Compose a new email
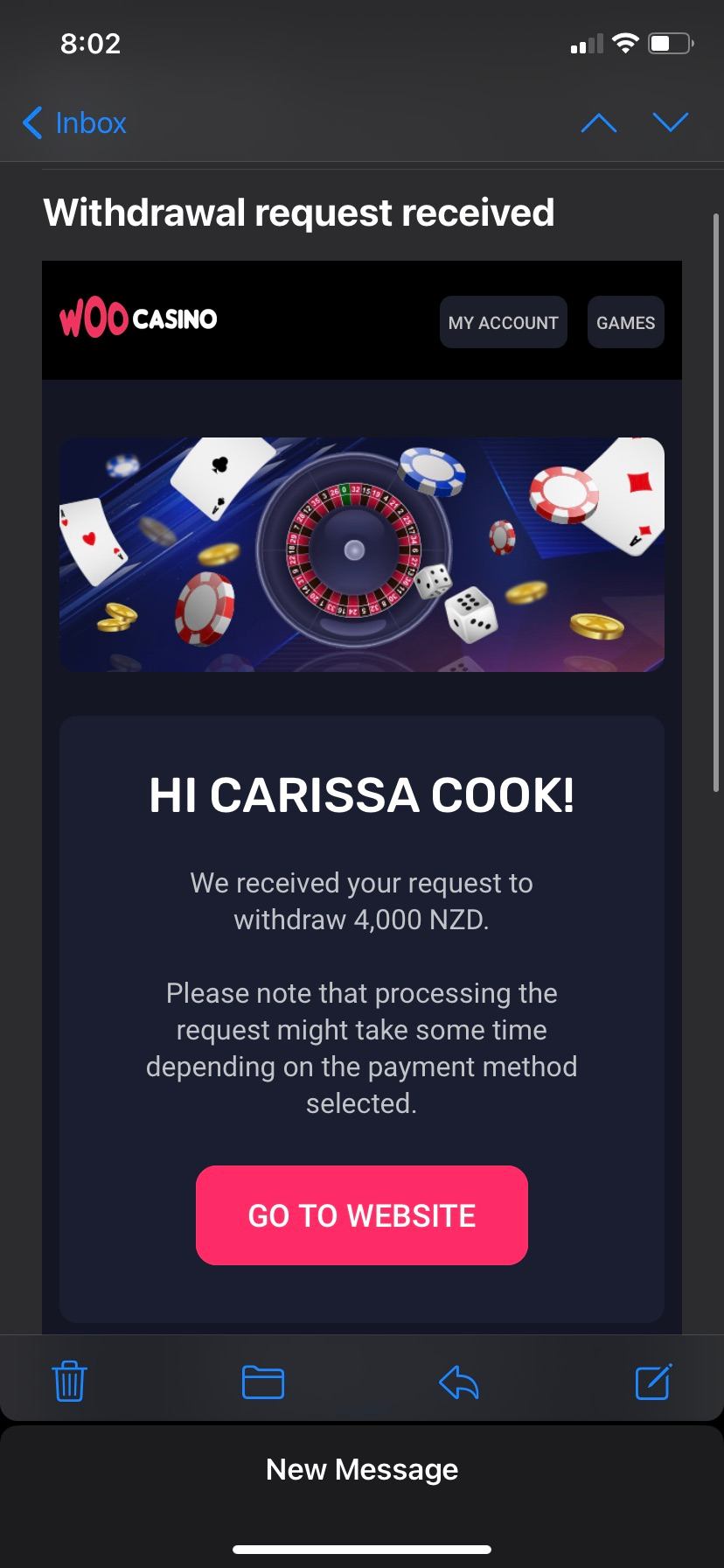The image size is (724, 1568). tap(653, 1382)
